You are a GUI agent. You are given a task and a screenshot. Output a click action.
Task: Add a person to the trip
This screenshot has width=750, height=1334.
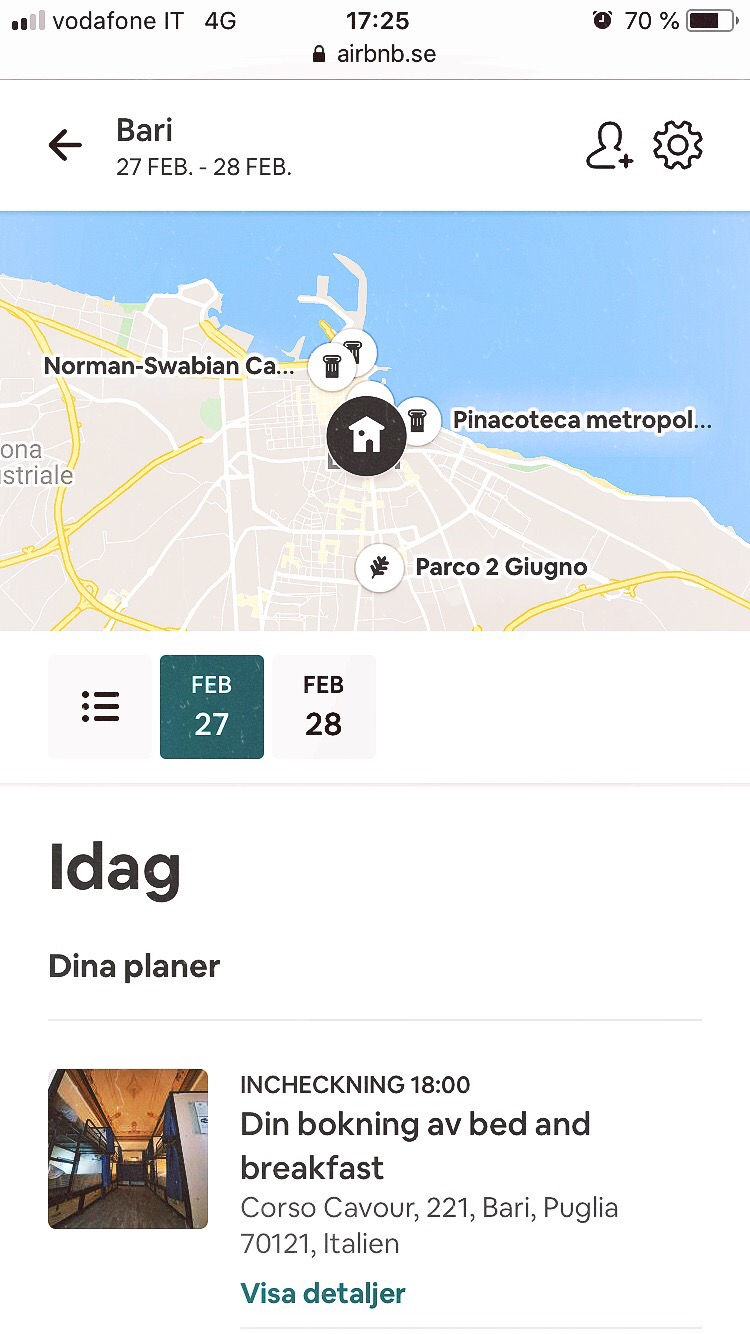pos(609,146)
